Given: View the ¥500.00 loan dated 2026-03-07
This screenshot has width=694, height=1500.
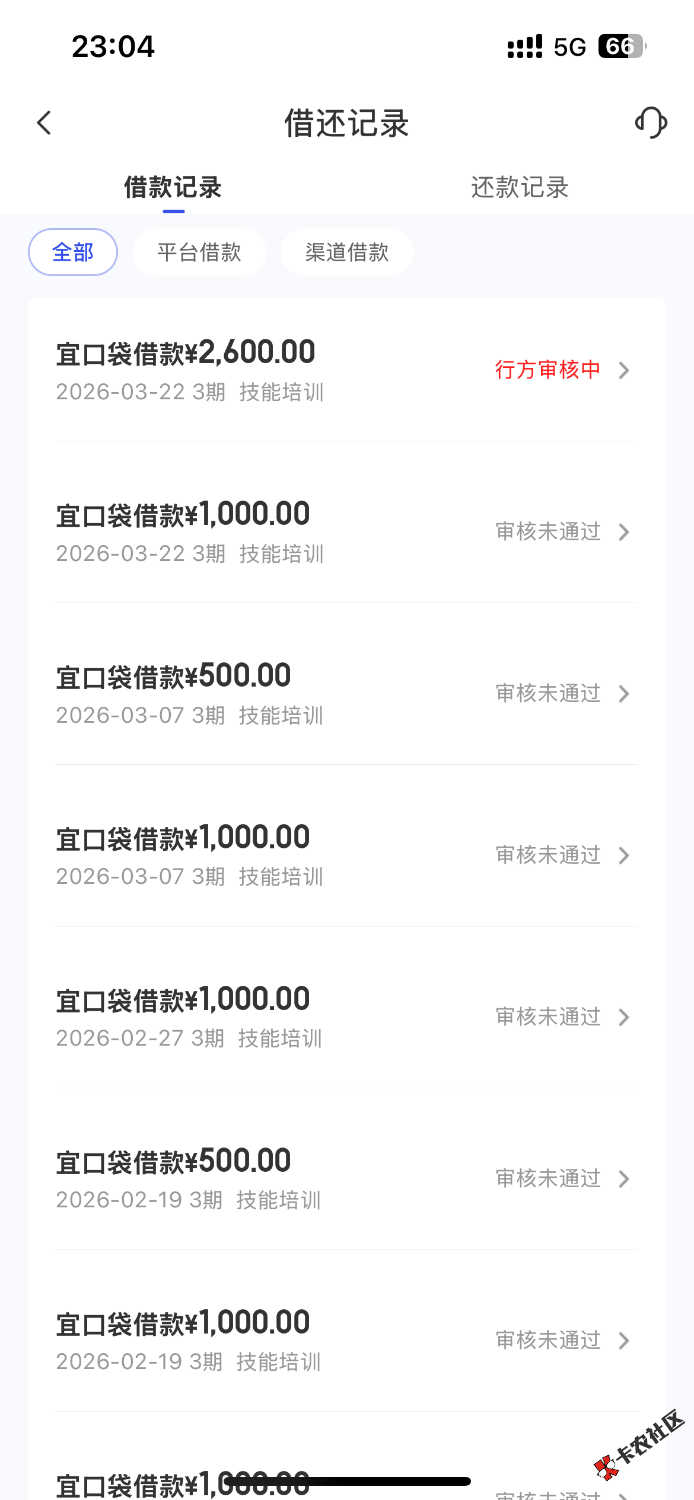Looking at the screenshot, I should (x=346, y=693).
